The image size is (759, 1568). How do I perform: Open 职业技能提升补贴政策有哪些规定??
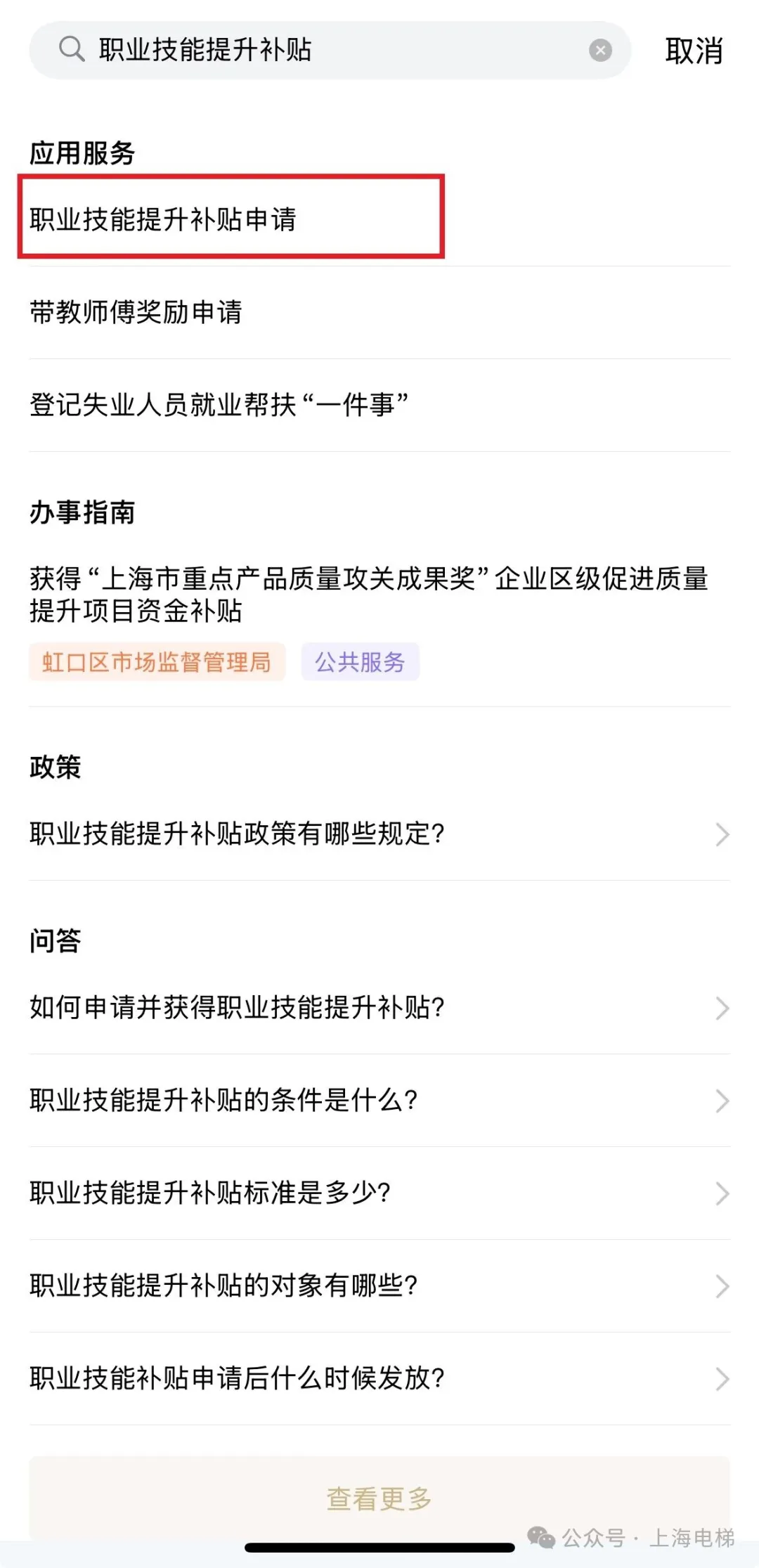(379, 834)
